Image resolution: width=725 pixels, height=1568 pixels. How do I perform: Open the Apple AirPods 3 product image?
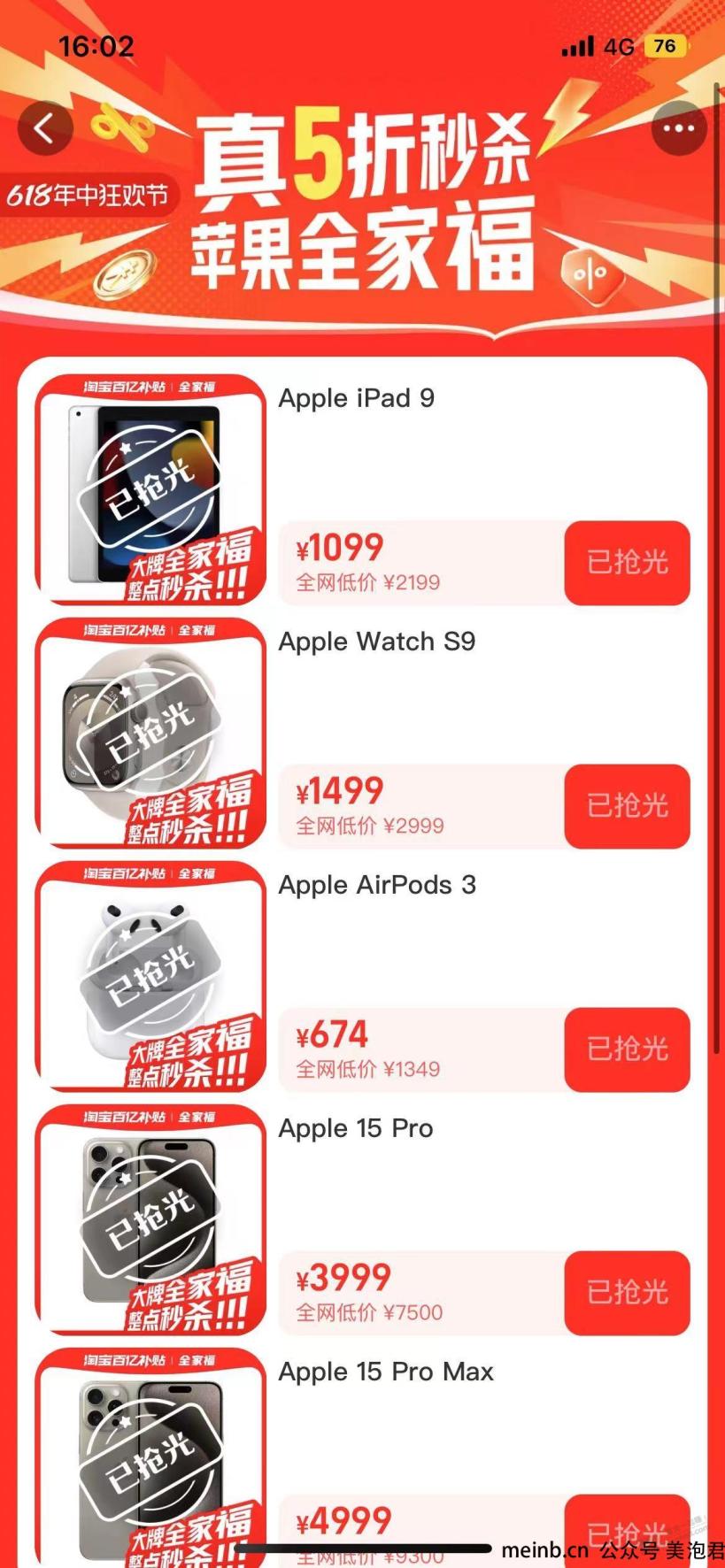[150, 976]
